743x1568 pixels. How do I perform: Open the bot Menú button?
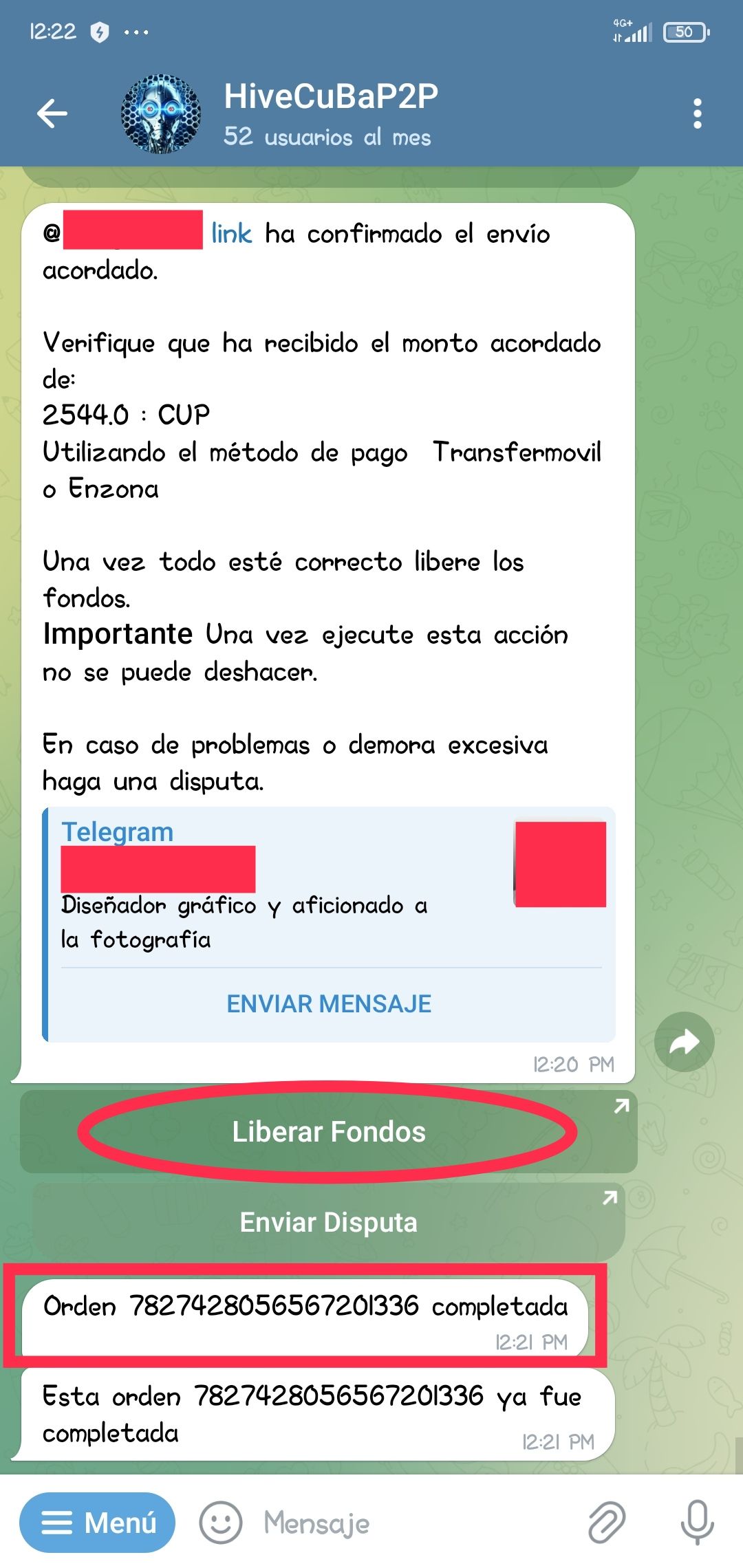[x=98, y=1523]
